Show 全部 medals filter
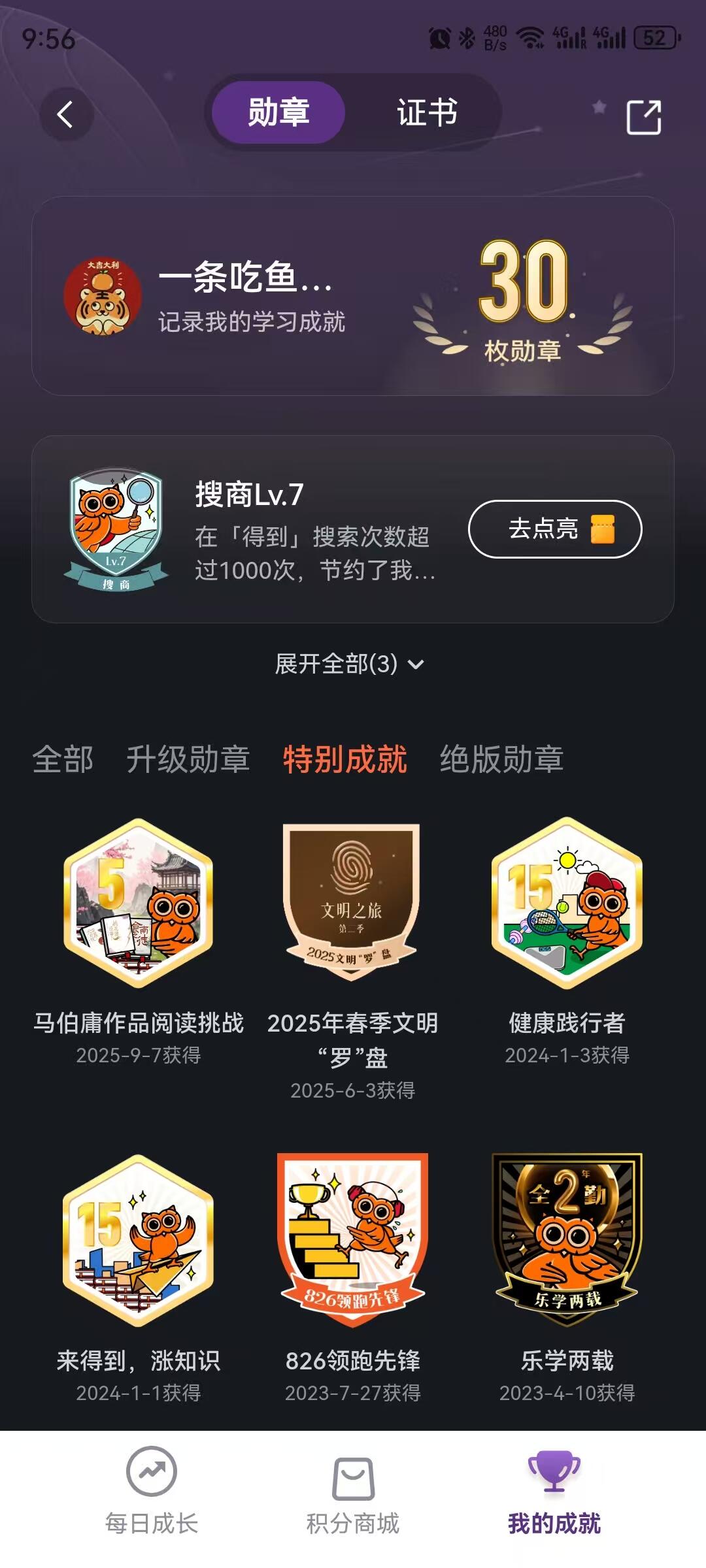 63,759
